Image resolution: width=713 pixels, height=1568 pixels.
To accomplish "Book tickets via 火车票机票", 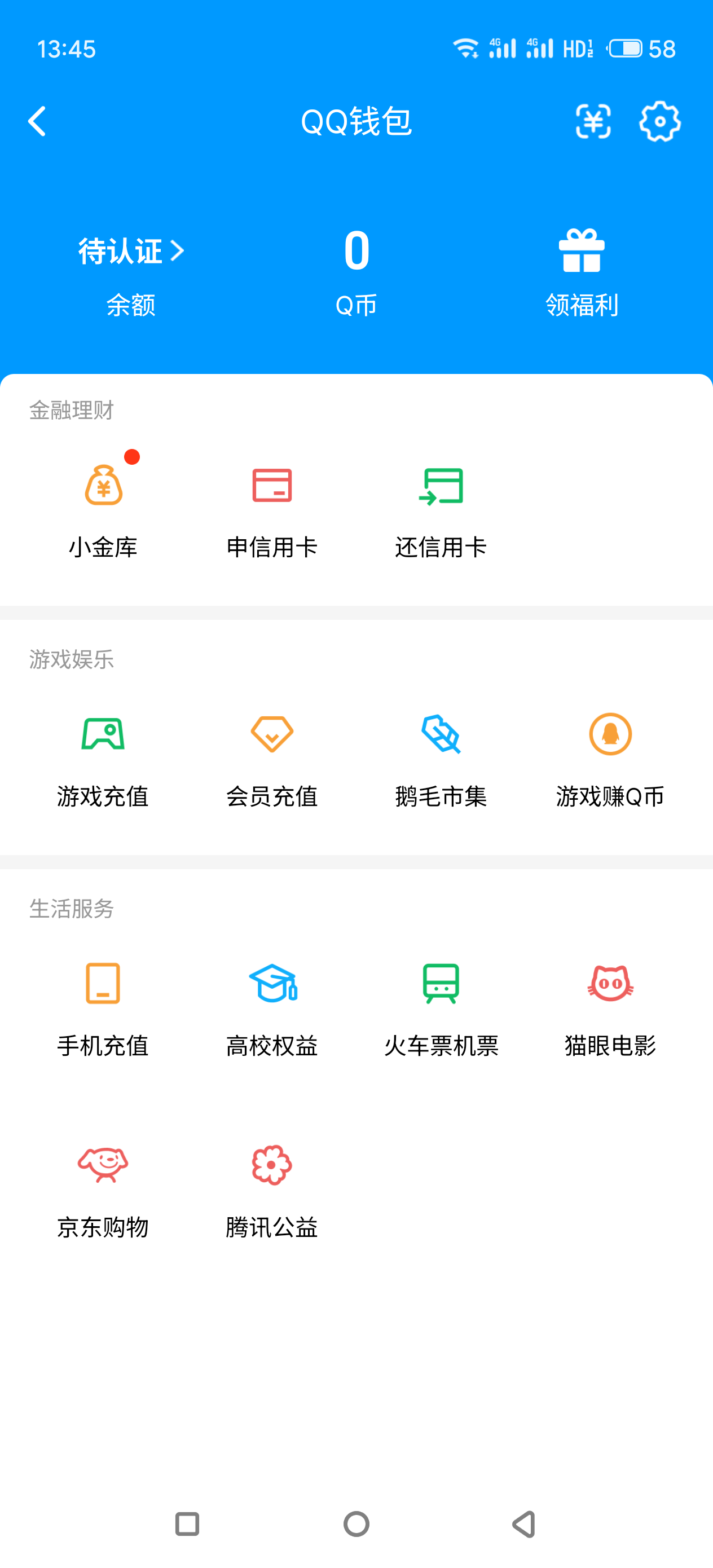I will pyautogui.click(x=441, y=1008).
